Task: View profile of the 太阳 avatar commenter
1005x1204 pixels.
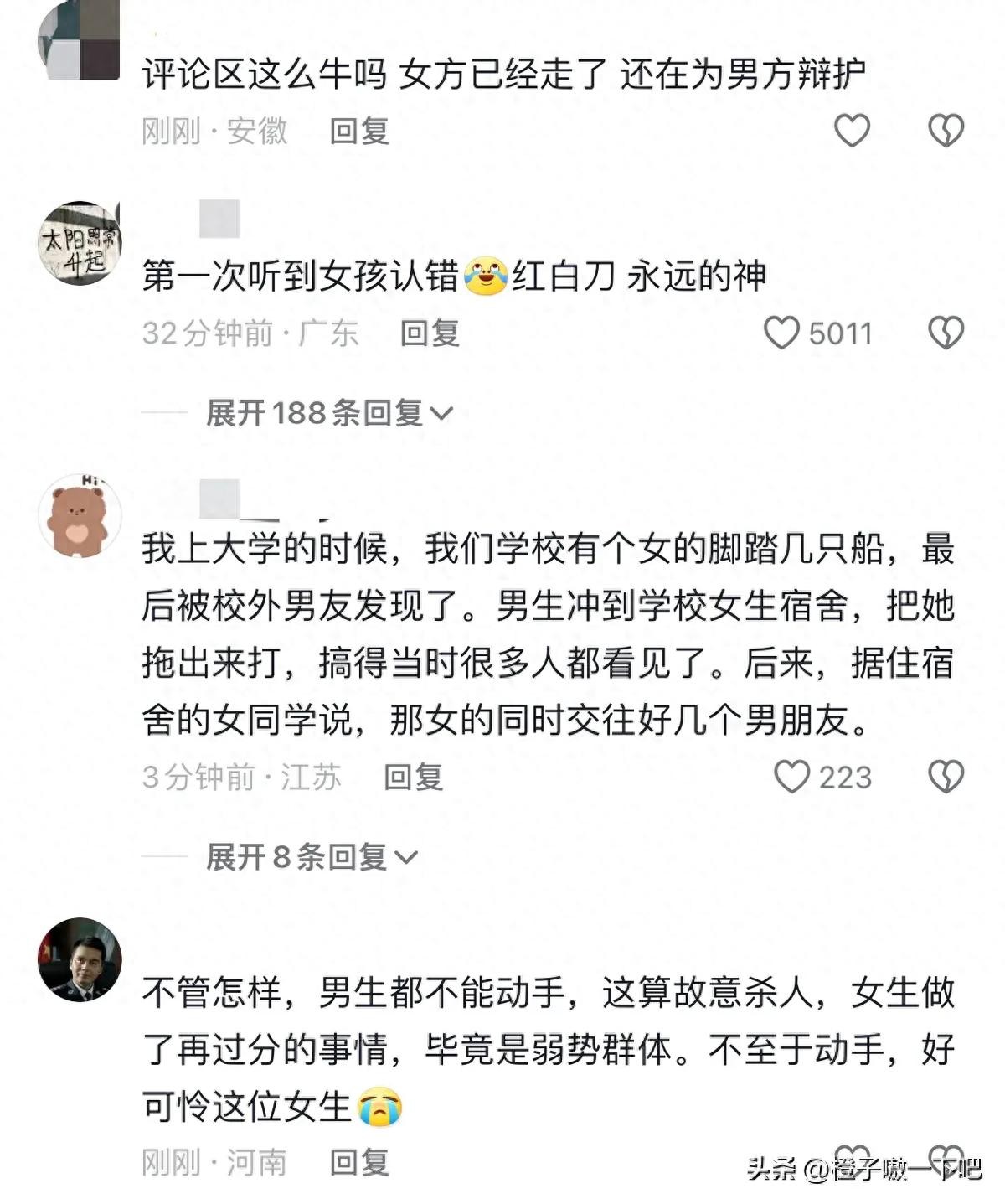Action: 80,243
